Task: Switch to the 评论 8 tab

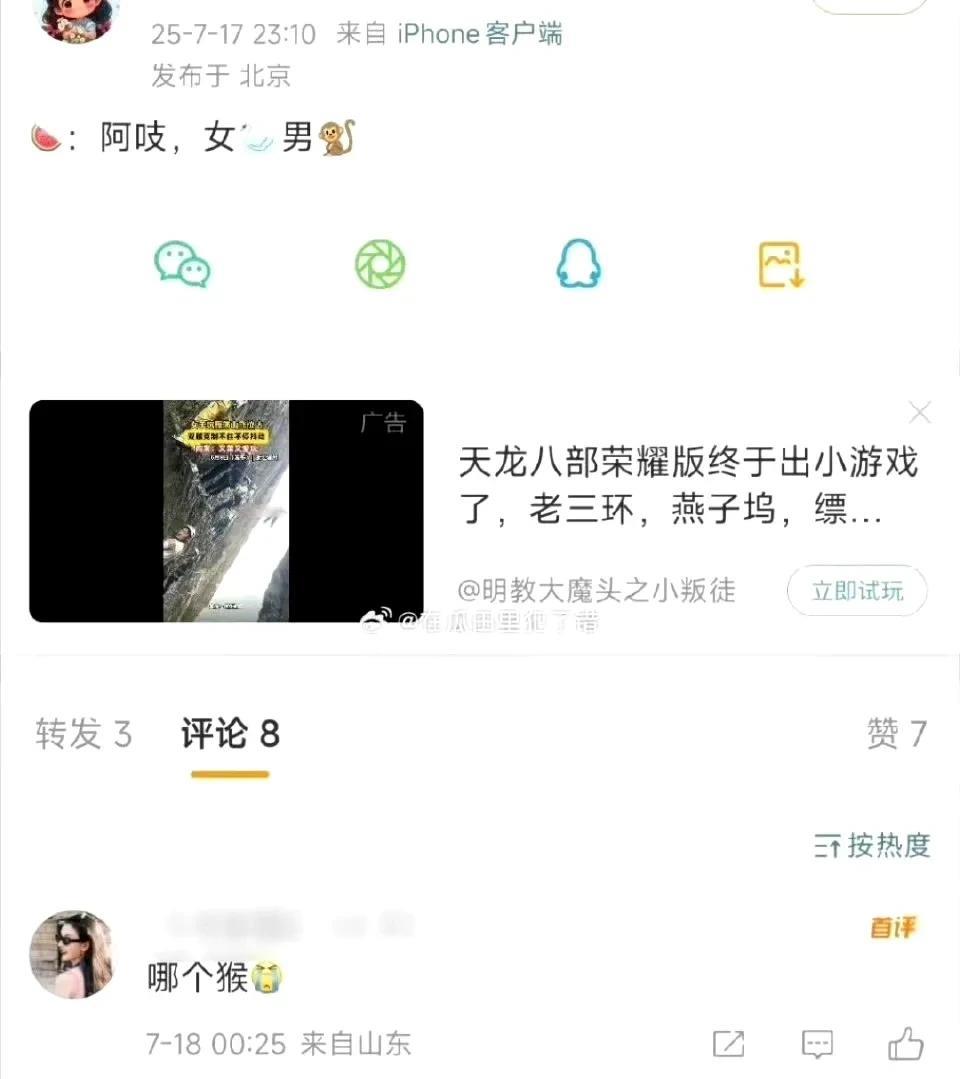Action: [230, 735]
